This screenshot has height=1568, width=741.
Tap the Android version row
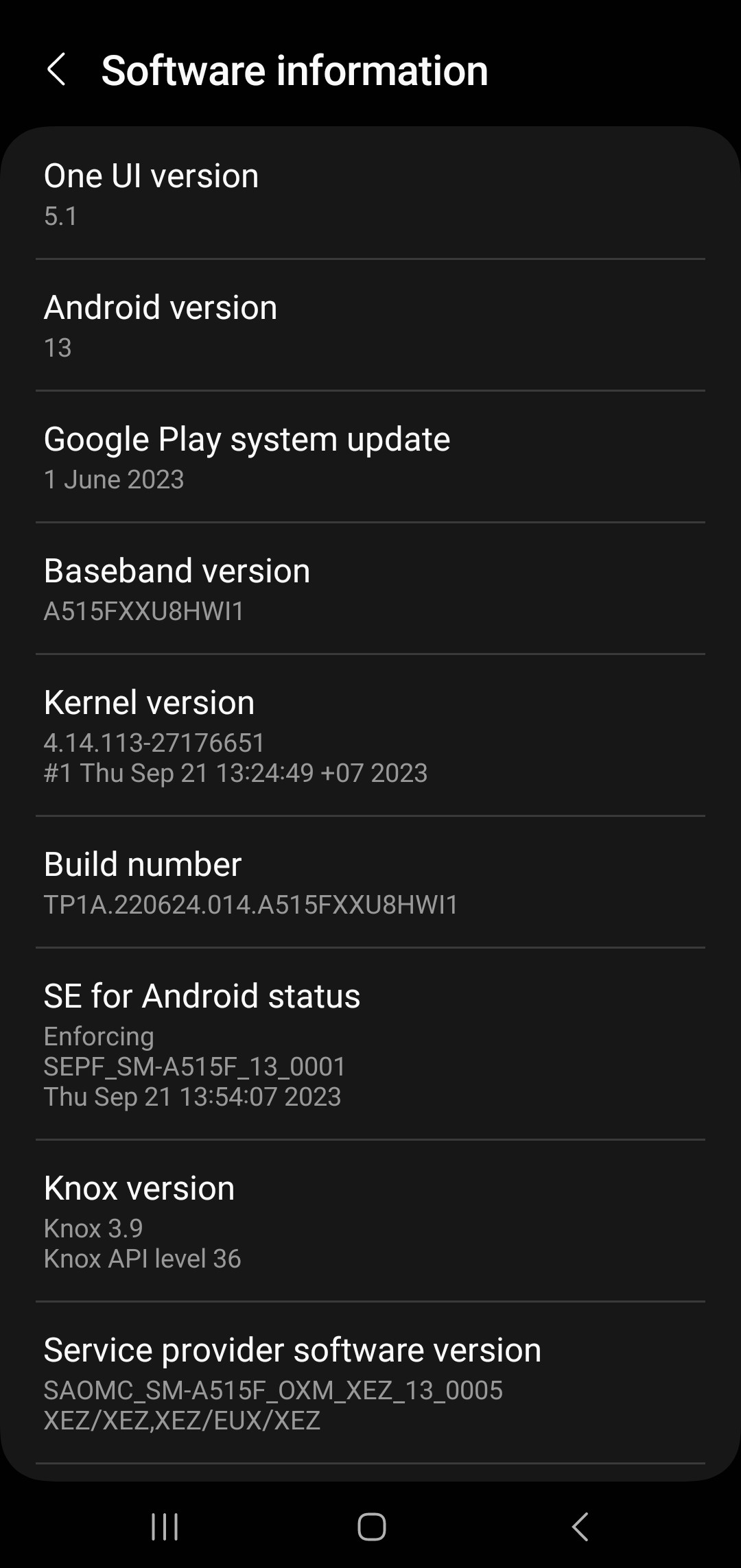tap(370, 326)
